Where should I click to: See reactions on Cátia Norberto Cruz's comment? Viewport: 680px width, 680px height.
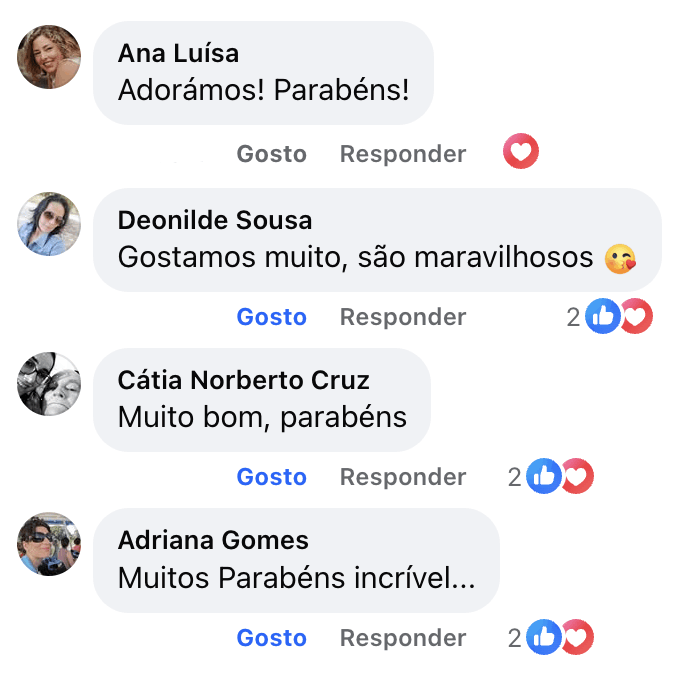[552, 477]
